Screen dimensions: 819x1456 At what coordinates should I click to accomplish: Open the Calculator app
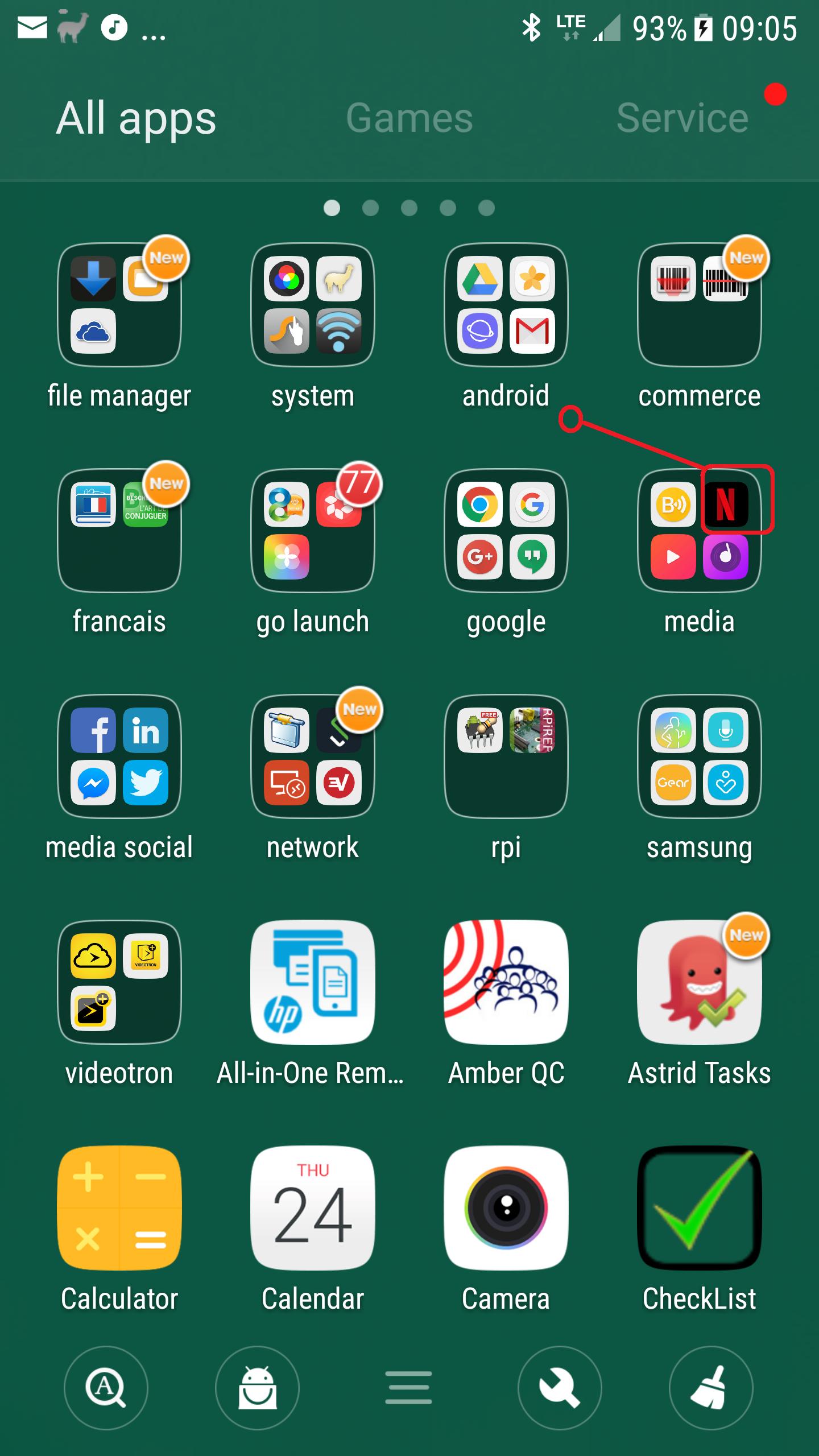(119, 1206)
